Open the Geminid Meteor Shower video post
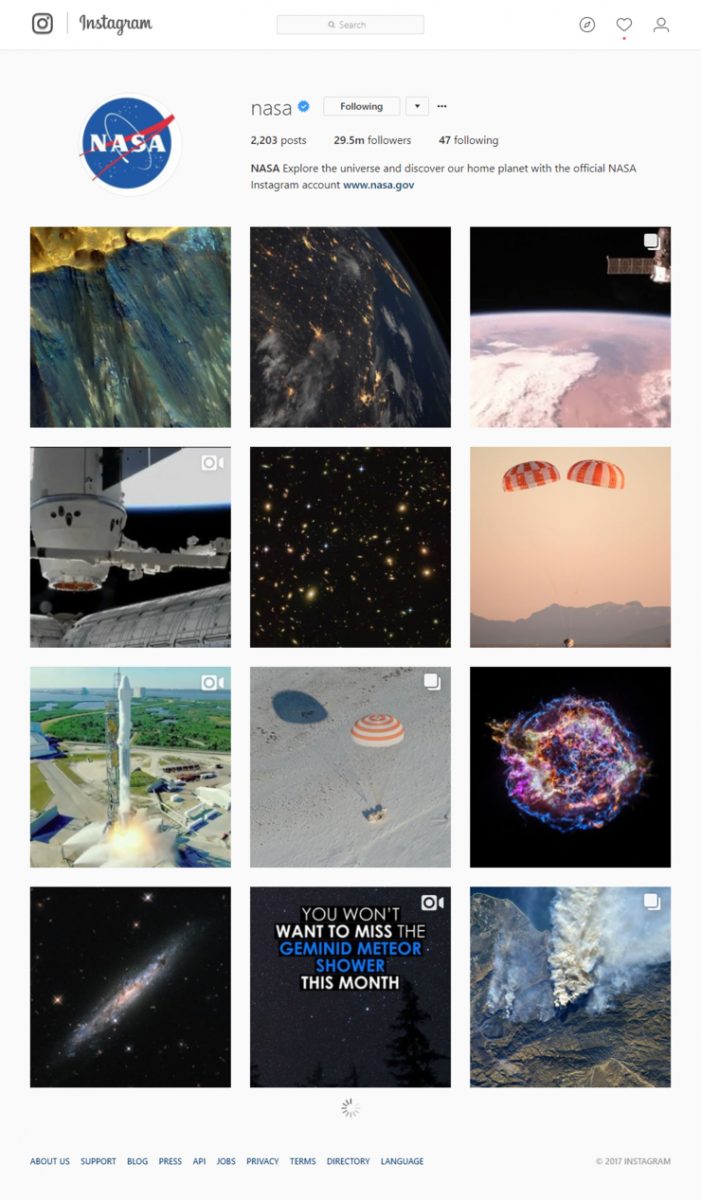 350,987
